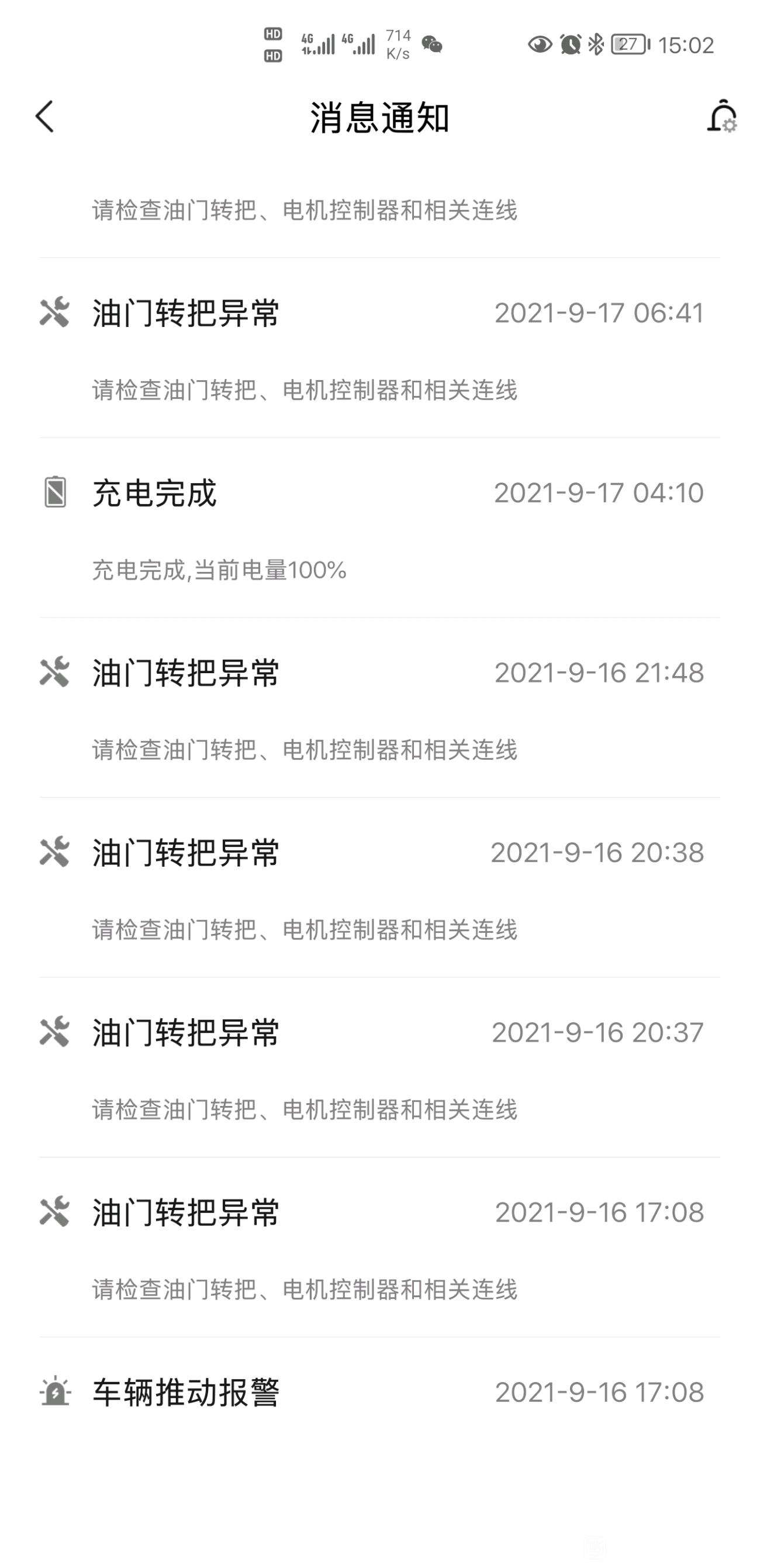Open 油门转把异常 alert from 2021-9-16 20:38
The width and height of the screenshot is (760, 1568).
(379, 887)
